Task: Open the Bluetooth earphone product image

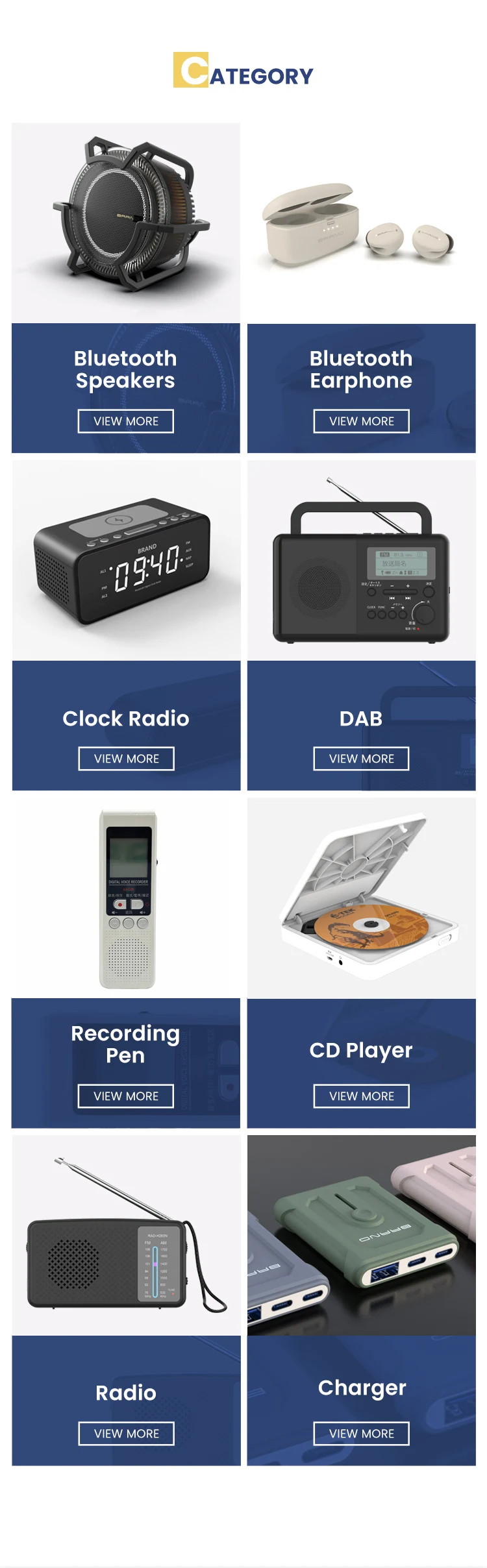Action: [362, 223]
